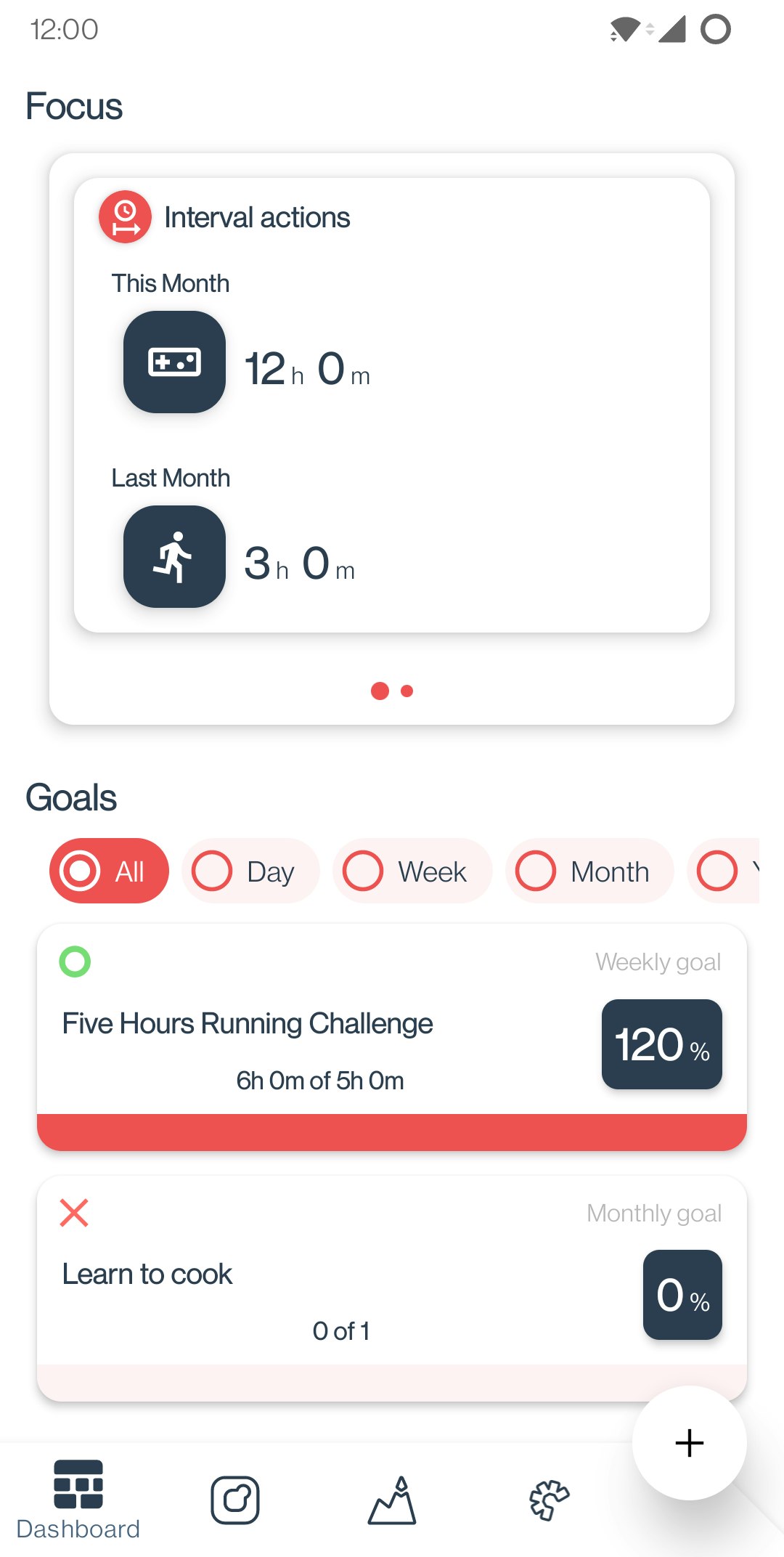Select the All goals filter chip
Viewport: 784px width, 1557px height.
coord(109,871)
